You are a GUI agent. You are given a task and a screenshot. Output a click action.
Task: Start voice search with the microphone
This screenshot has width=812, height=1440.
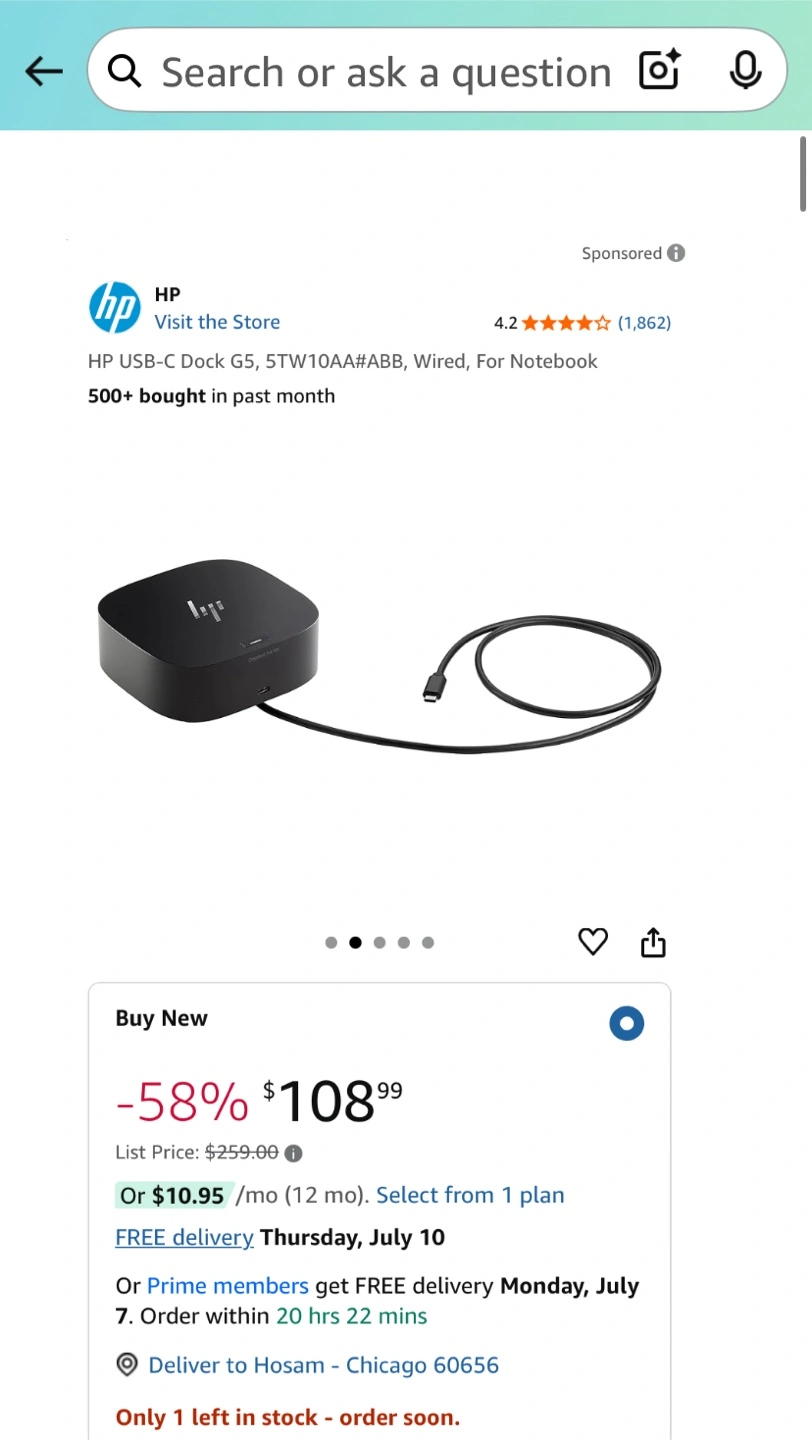click(746, 71)
